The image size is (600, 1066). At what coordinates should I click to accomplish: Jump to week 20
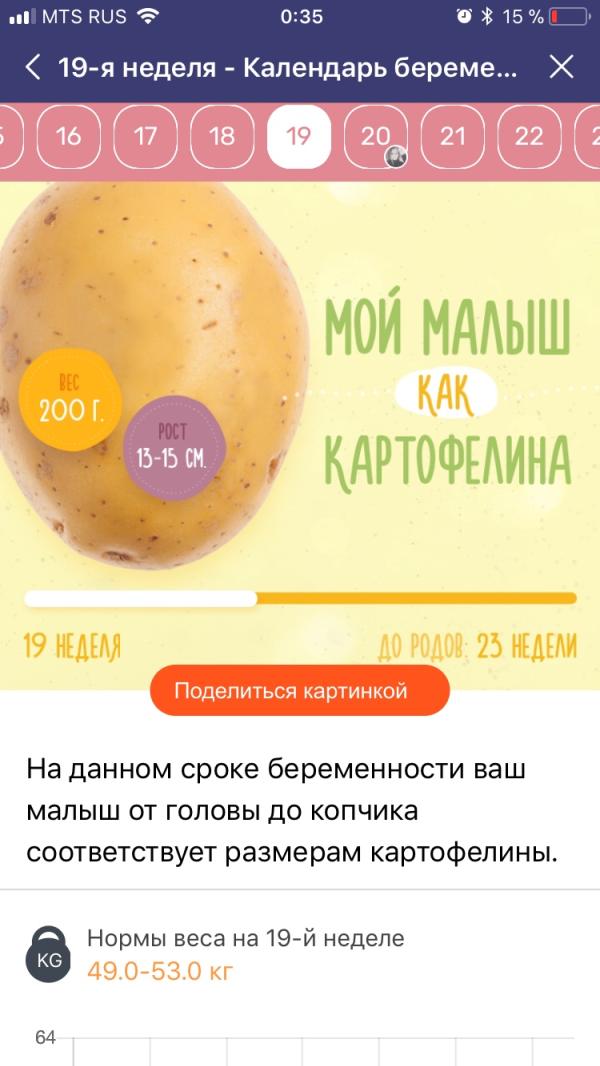[x=375, y=136]
